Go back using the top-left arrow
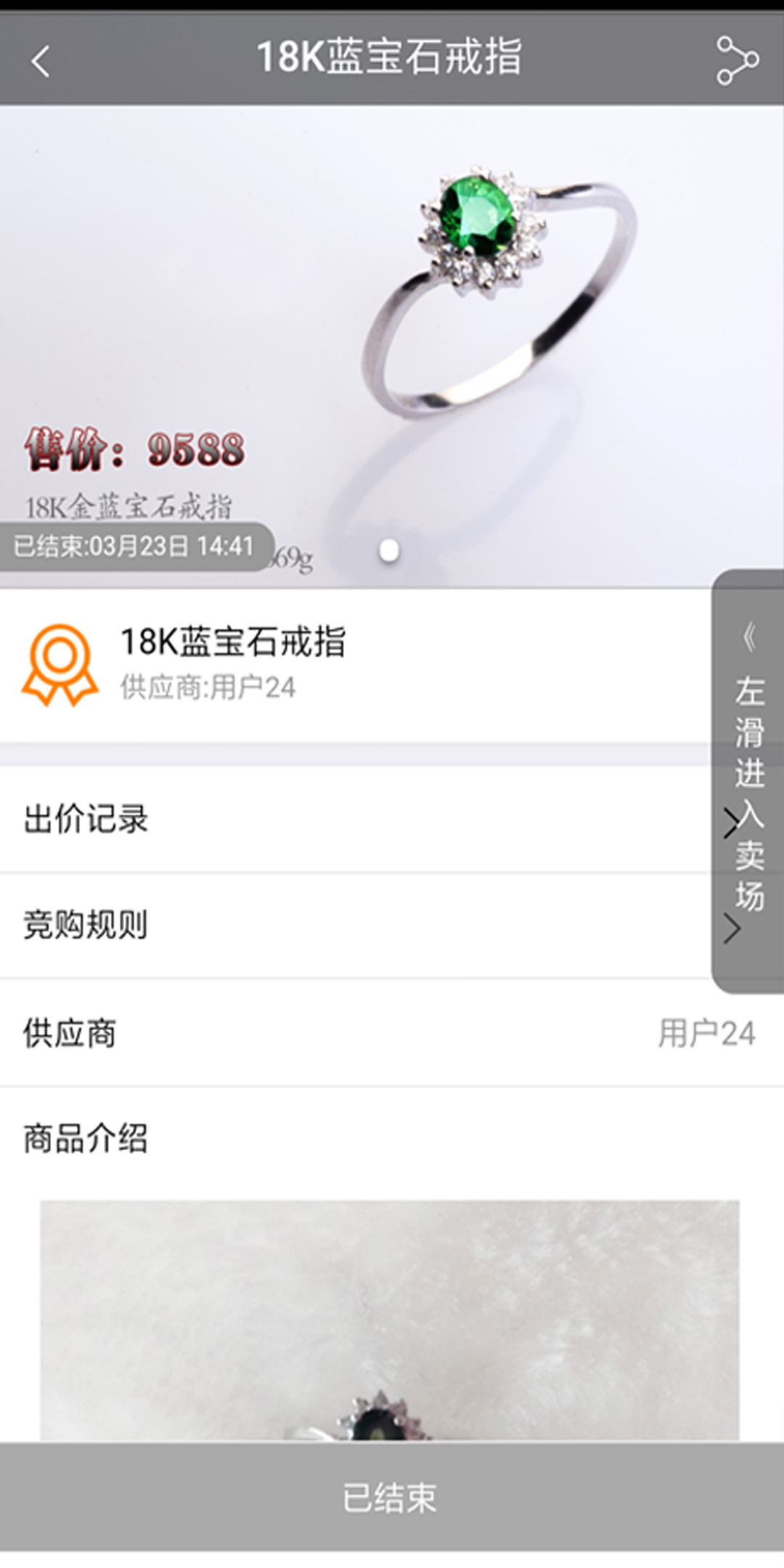The image size is (784, 1568). click(x=41, y=61)
